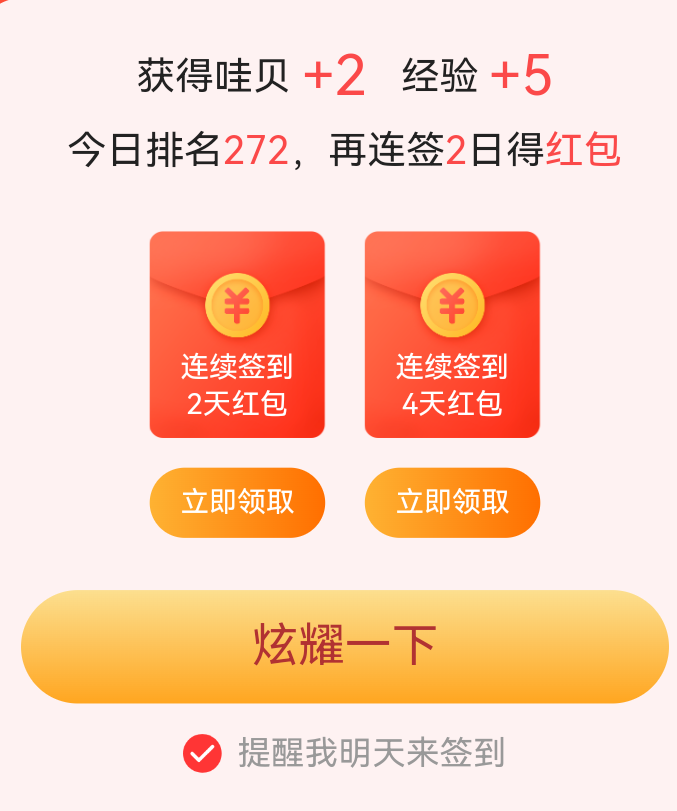Claim the 2-day streak red packet
The width and height of the screenshot is (677, 811).
(x=237, y=502)
